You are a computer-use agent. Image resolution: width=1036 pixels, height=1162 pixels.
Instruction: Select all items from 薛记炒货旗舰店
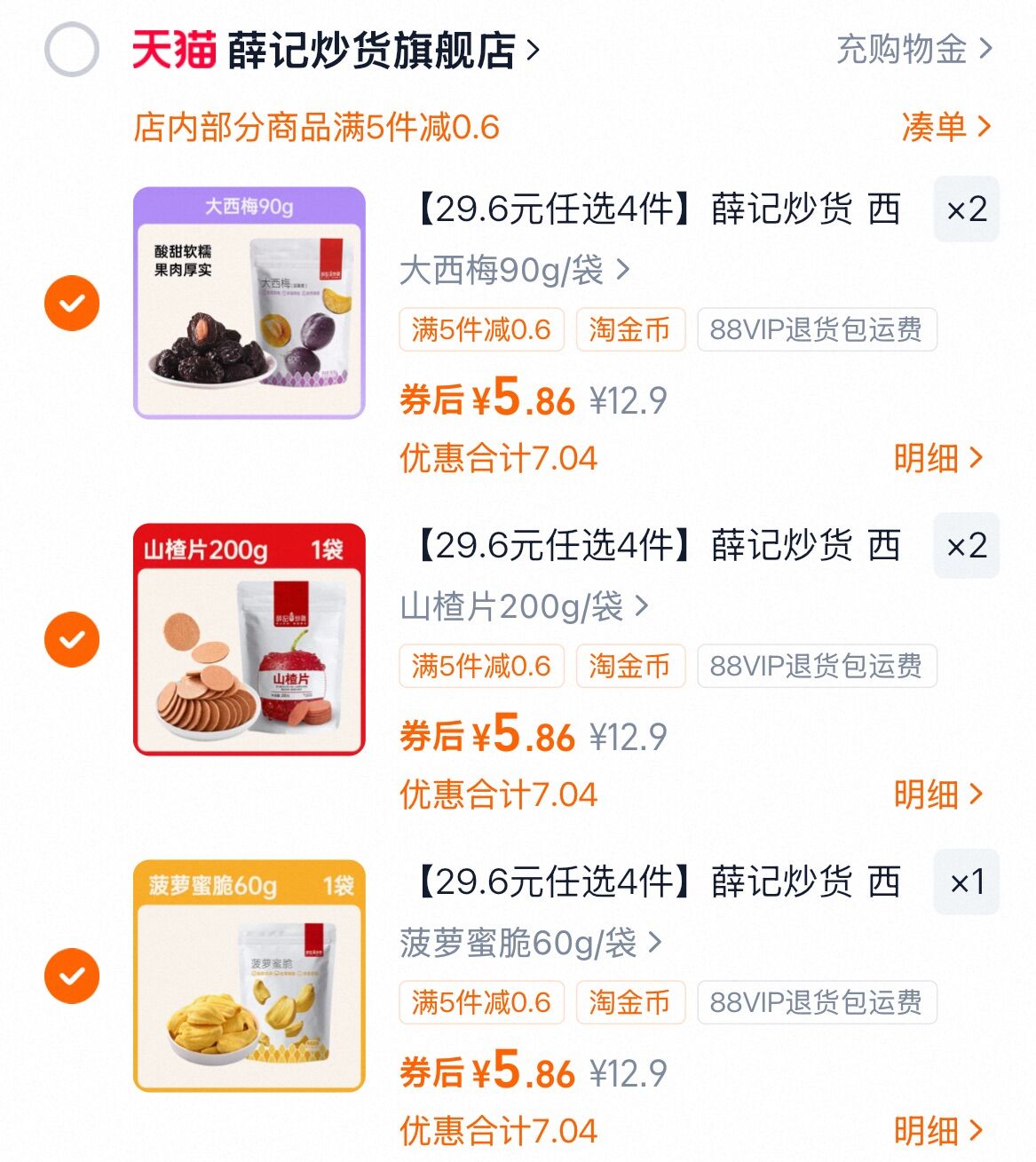coord(71,50)
